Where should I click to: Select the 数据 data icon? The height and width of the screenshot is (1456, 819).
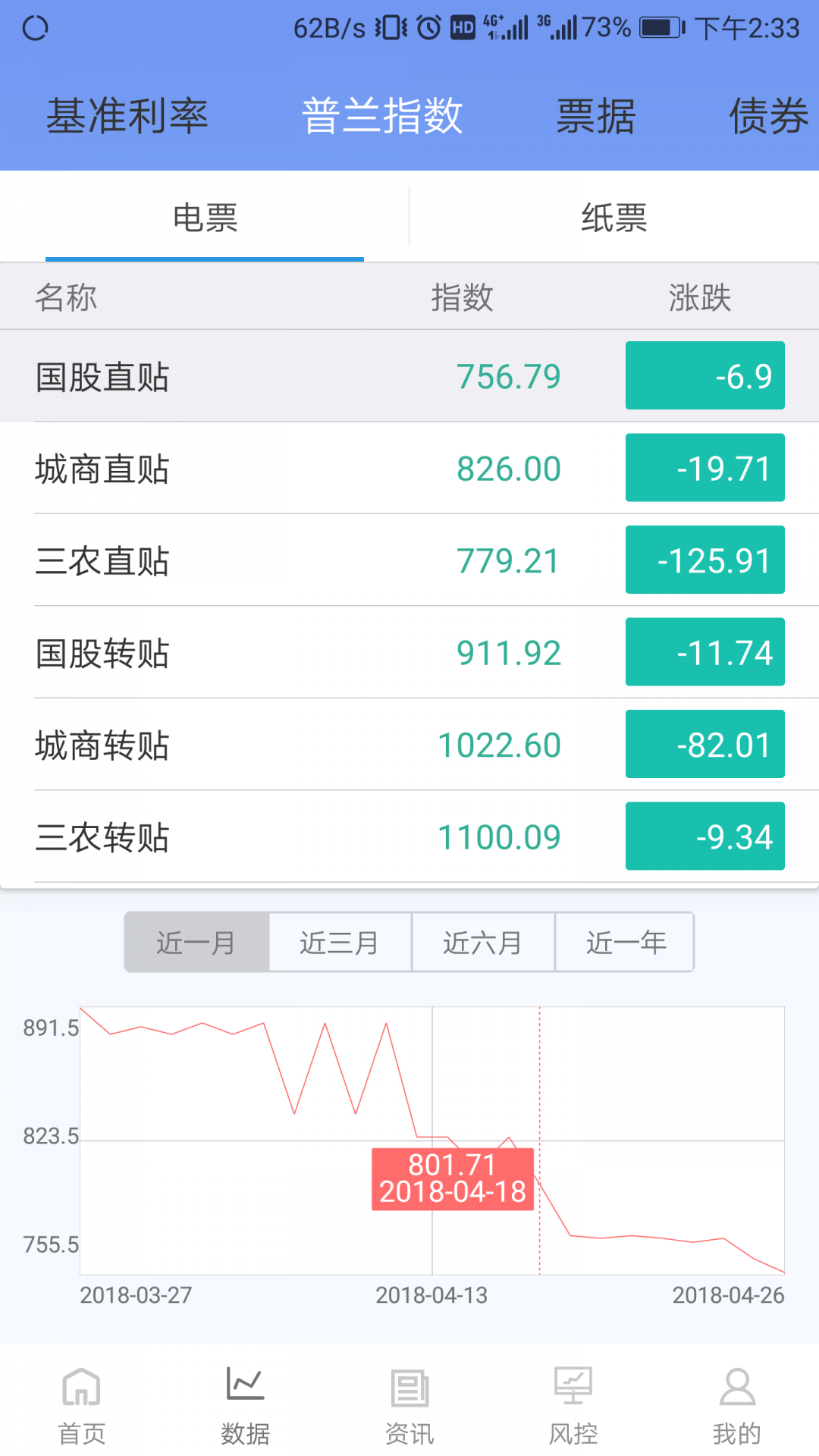pyautogui.click(x=245, y=1407)
